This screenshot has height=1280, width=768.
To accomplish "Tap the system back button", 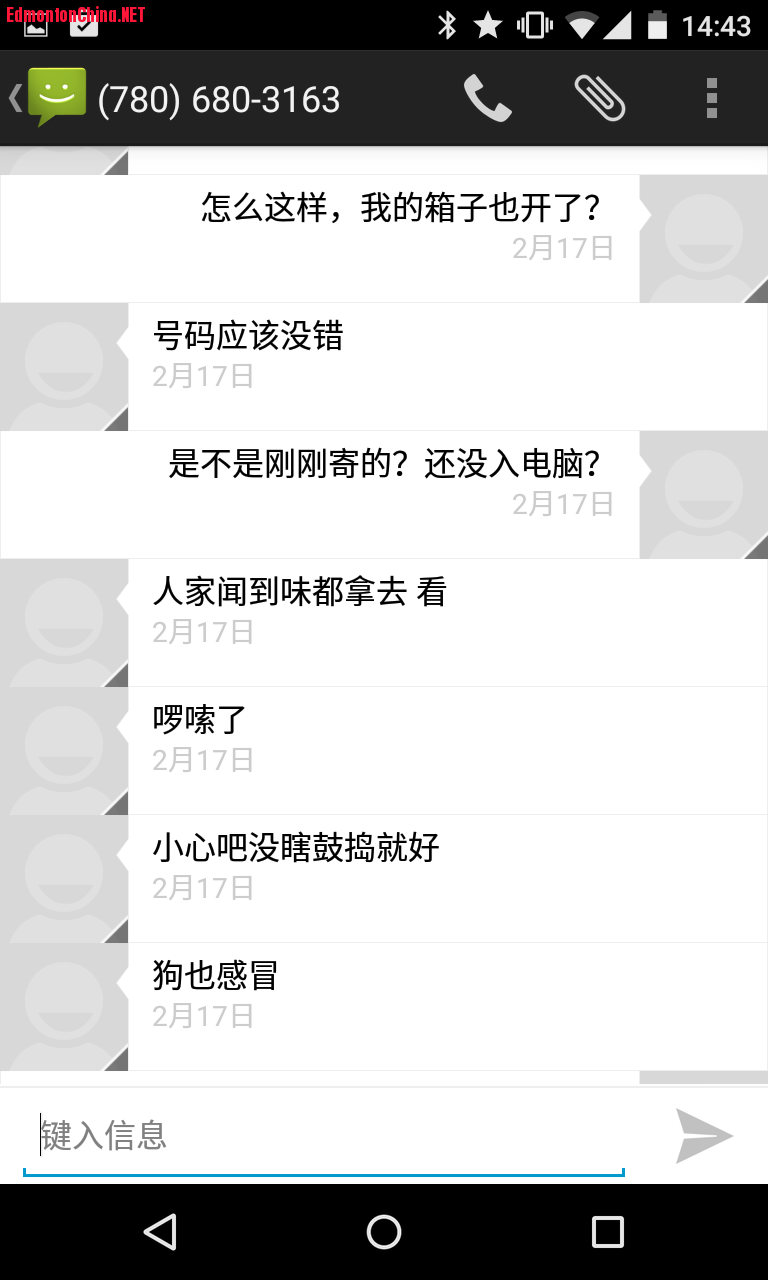I will pyautogui.click(x=160, y=1232).
